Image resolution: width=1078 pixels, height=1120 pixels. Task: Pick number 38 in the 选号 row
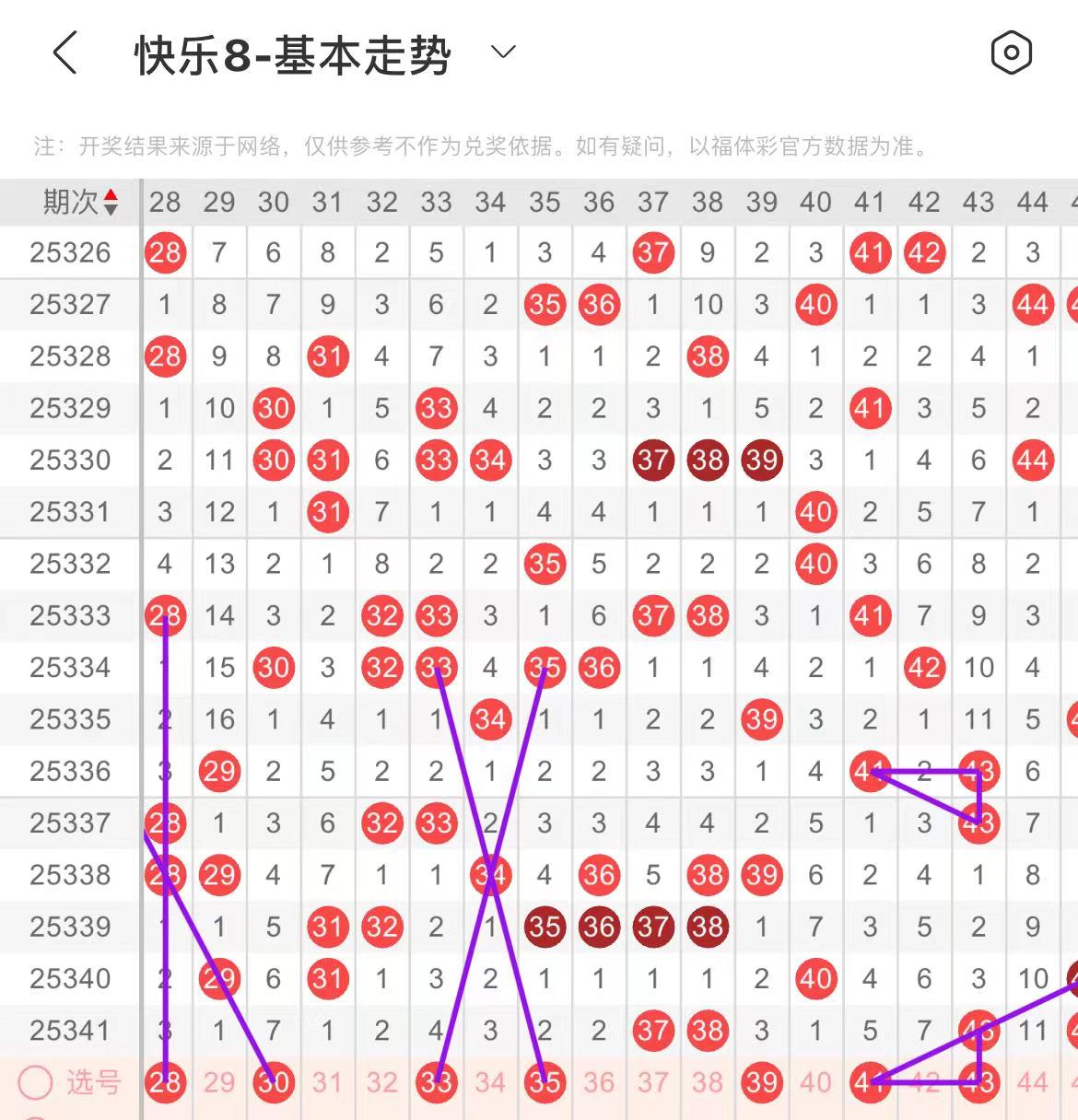point(708,1082)
